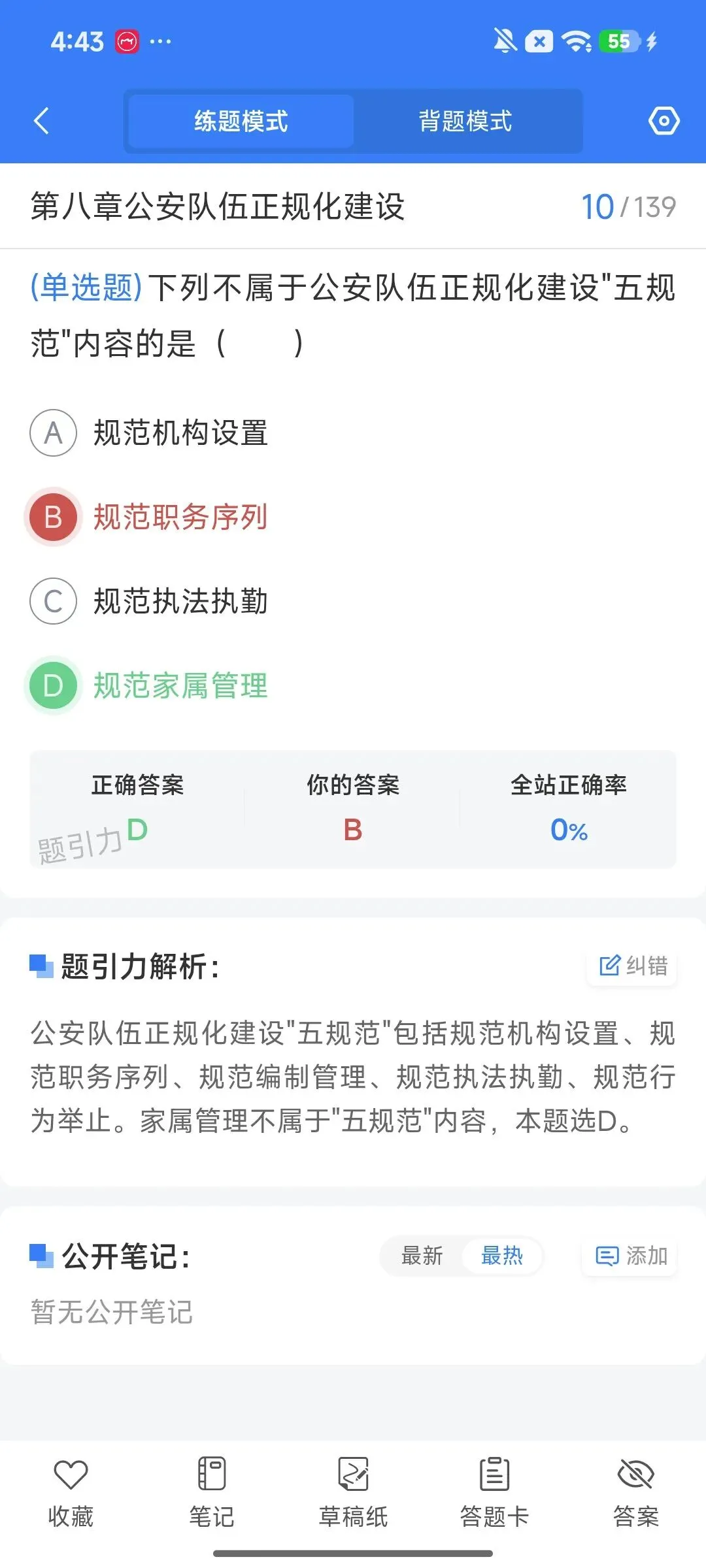
Task: Select option B 规范职务序列
Action: 149,517
